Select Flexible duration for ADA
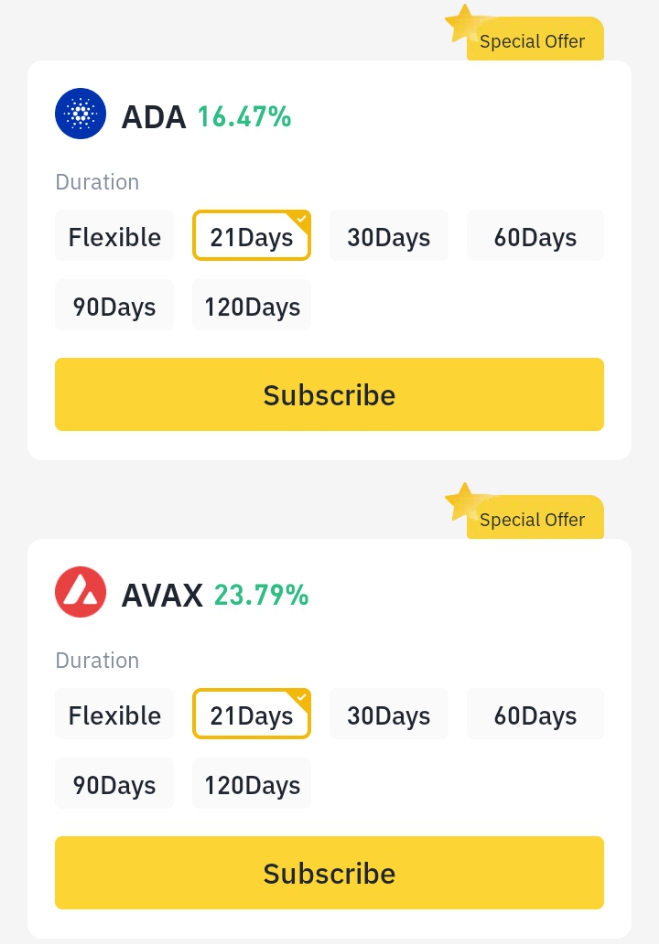 114,236
